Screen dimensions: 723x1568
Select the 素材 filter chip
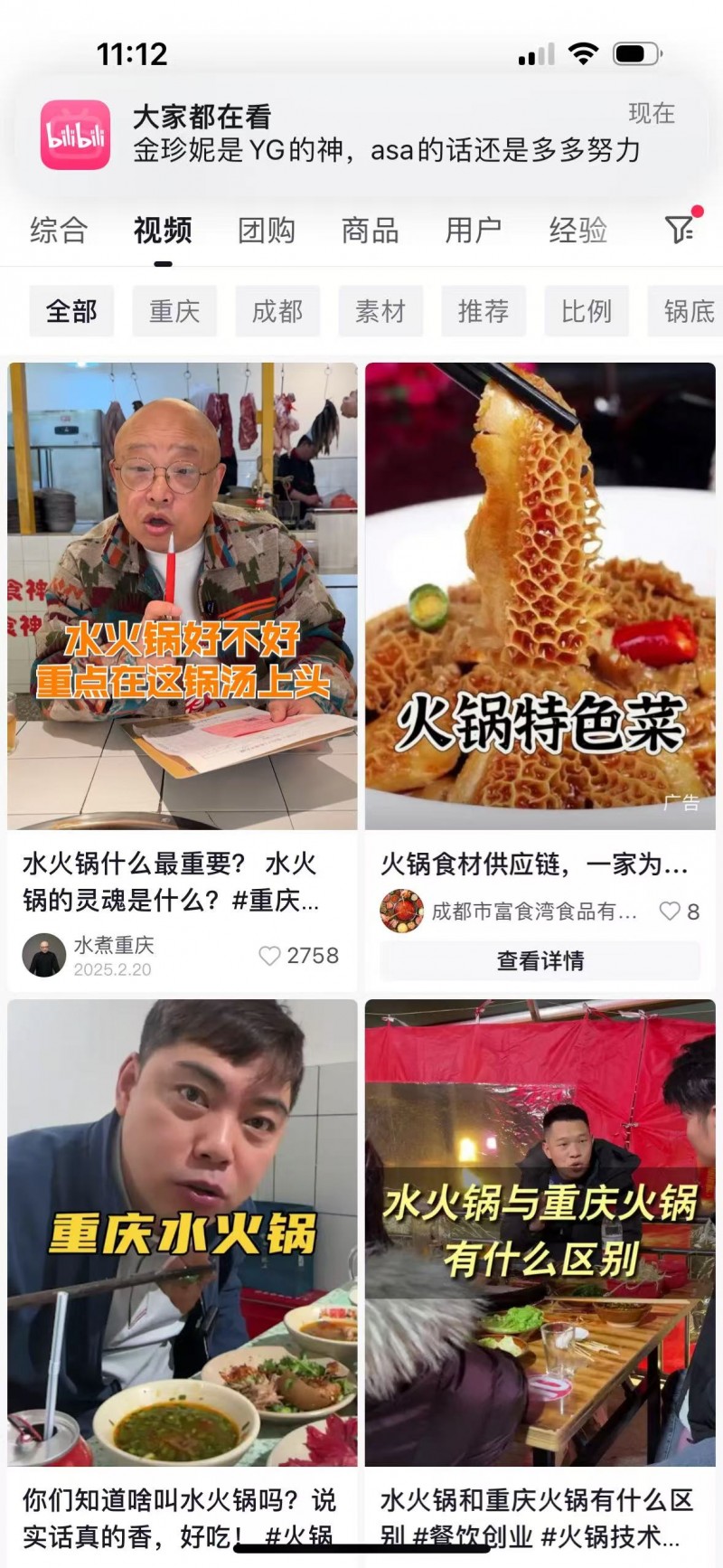pos(380,311)
